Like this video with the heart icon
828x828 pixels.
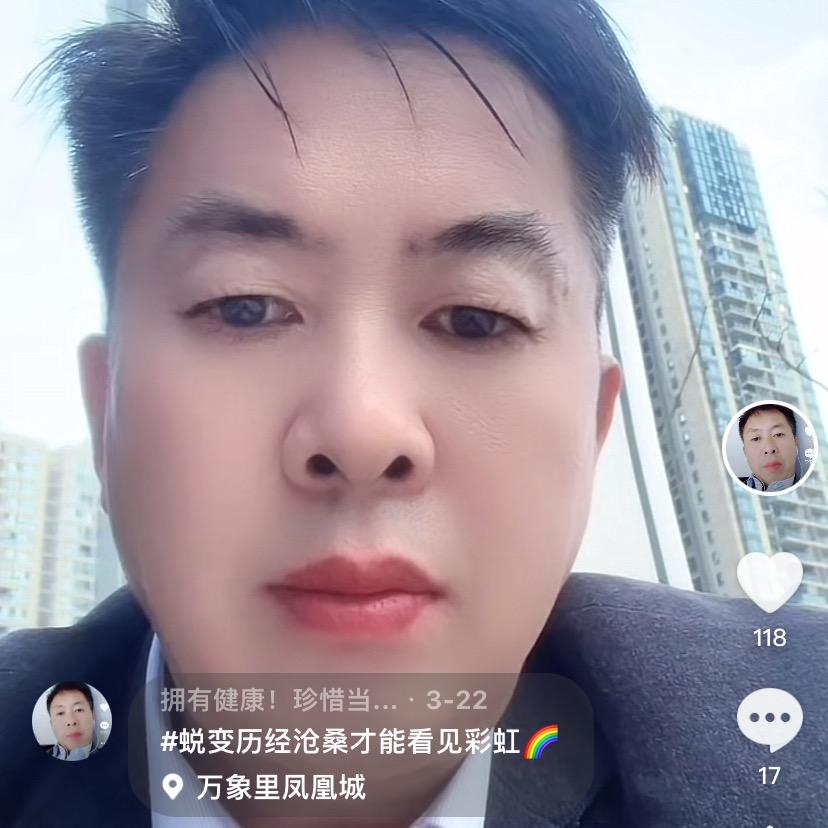point(769,582)
